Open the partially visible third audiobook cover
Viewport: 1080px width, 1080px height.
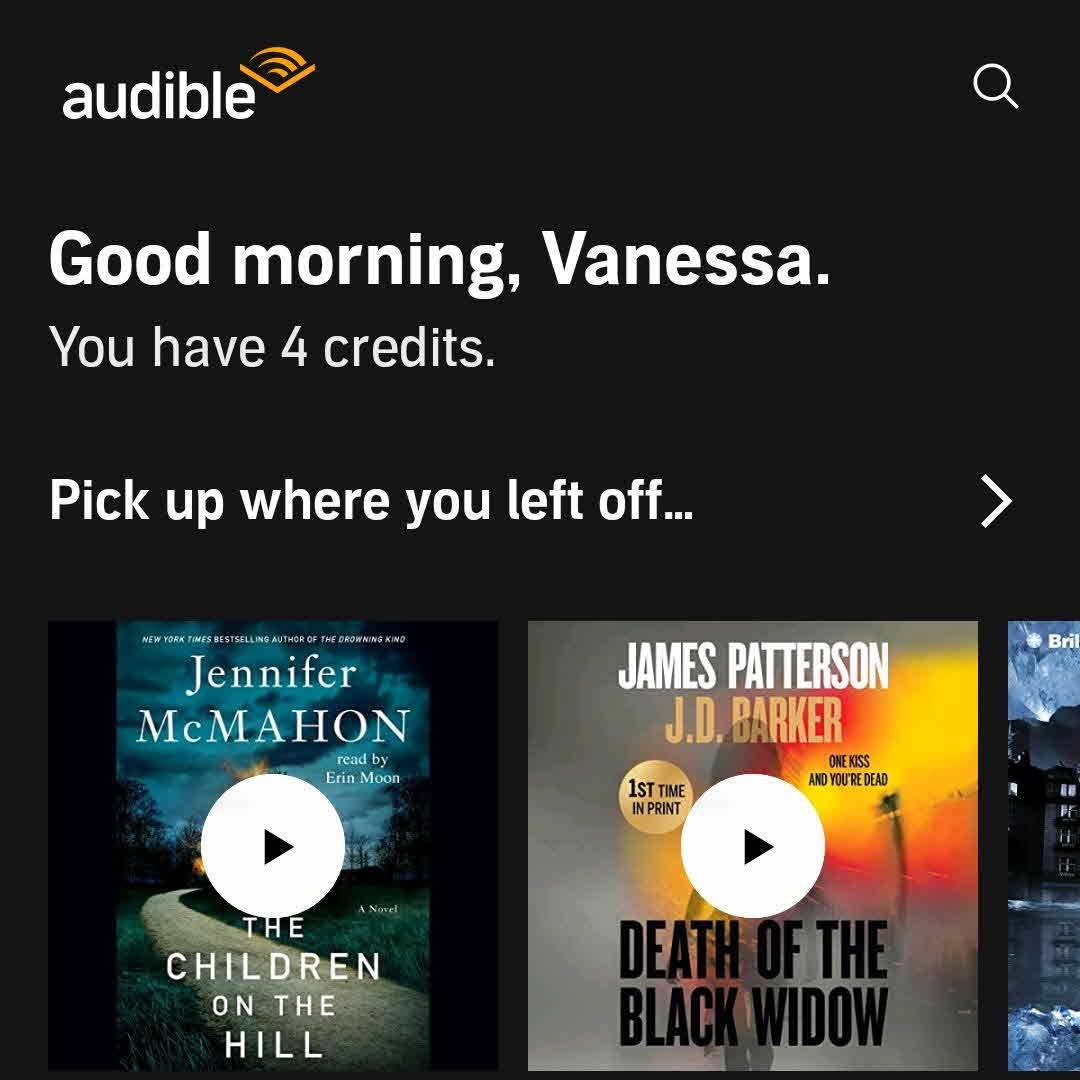point(1044,846)
